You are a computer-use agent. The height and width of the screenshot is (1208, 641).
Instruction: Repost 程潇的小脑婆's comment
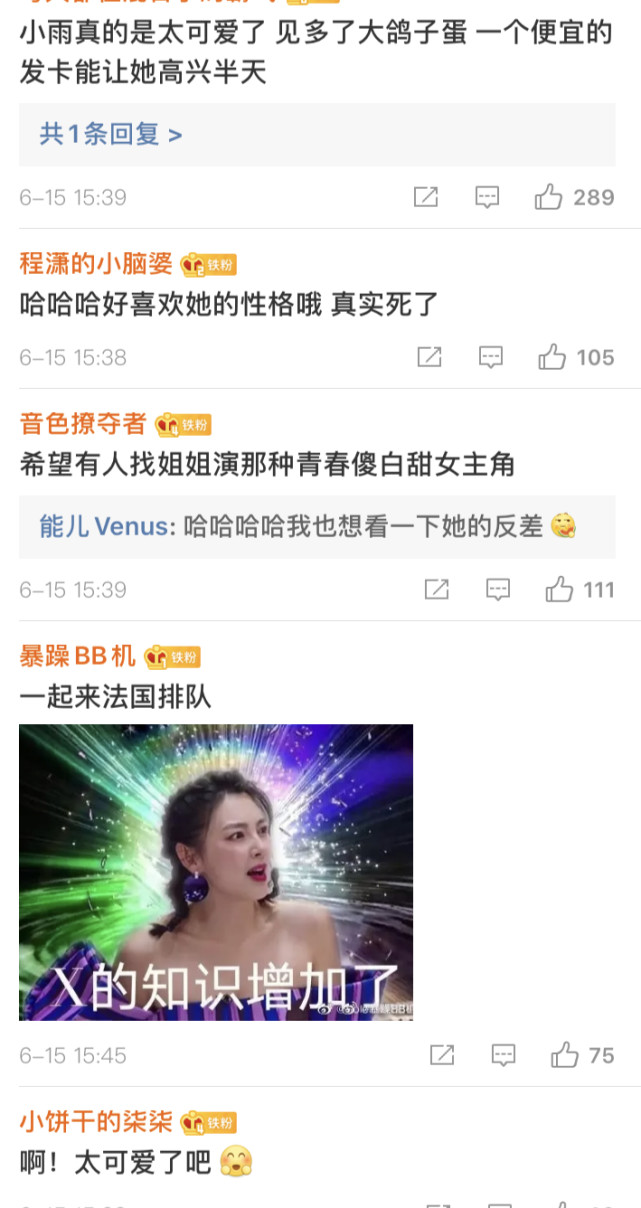click(x=429, y=357)
